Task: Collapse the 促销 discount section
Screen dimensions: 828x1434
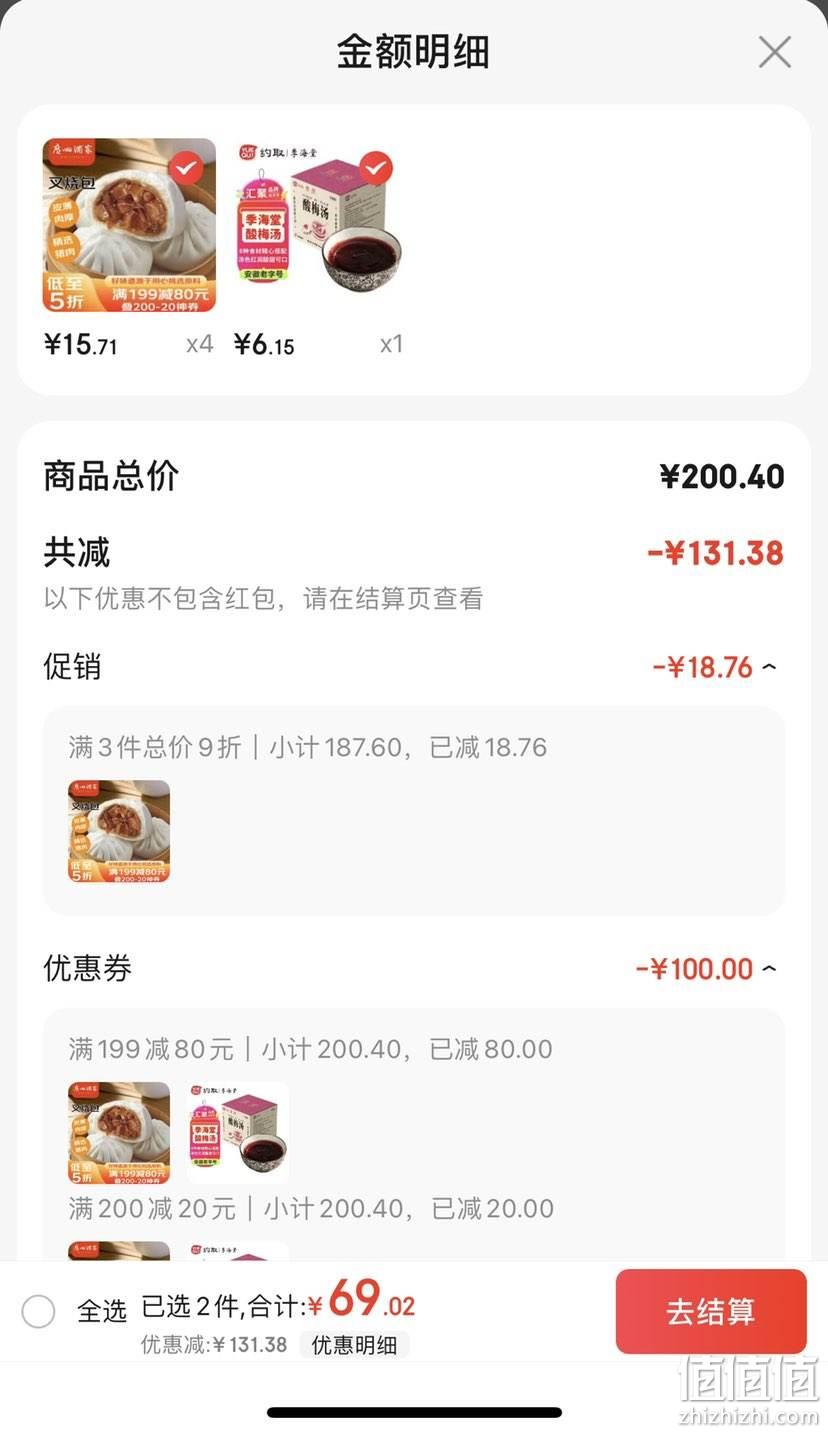Action: point(768,667)
